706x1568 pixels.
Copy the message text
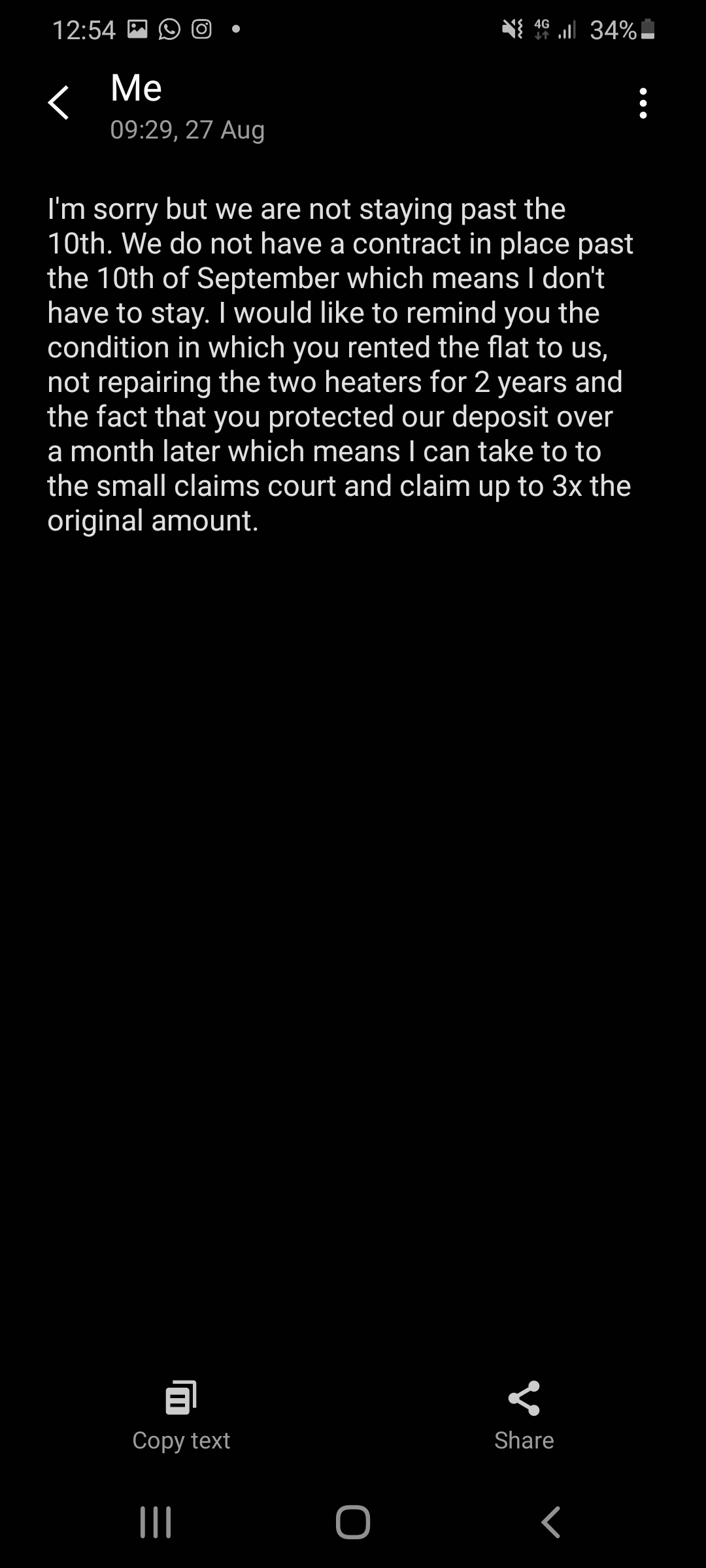[x=181, y=1417]
